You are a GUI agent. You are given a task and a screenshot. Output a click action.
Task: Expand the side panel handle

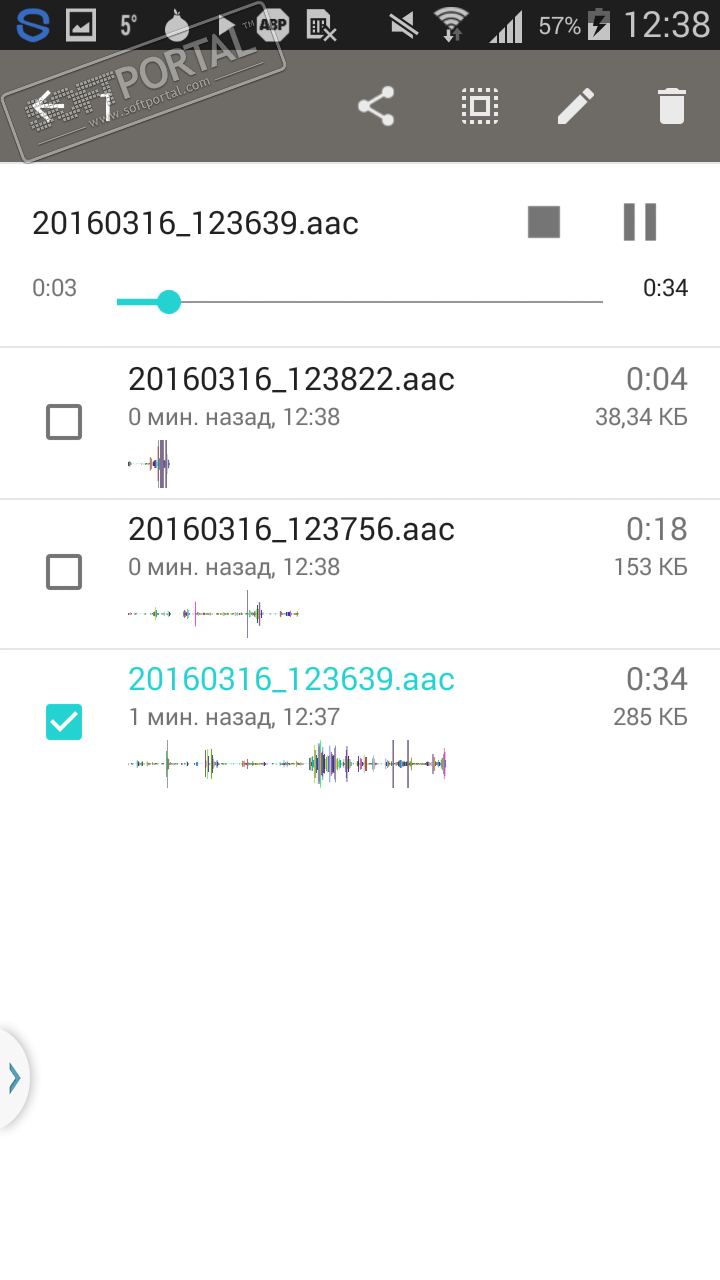pos(13,1078)
